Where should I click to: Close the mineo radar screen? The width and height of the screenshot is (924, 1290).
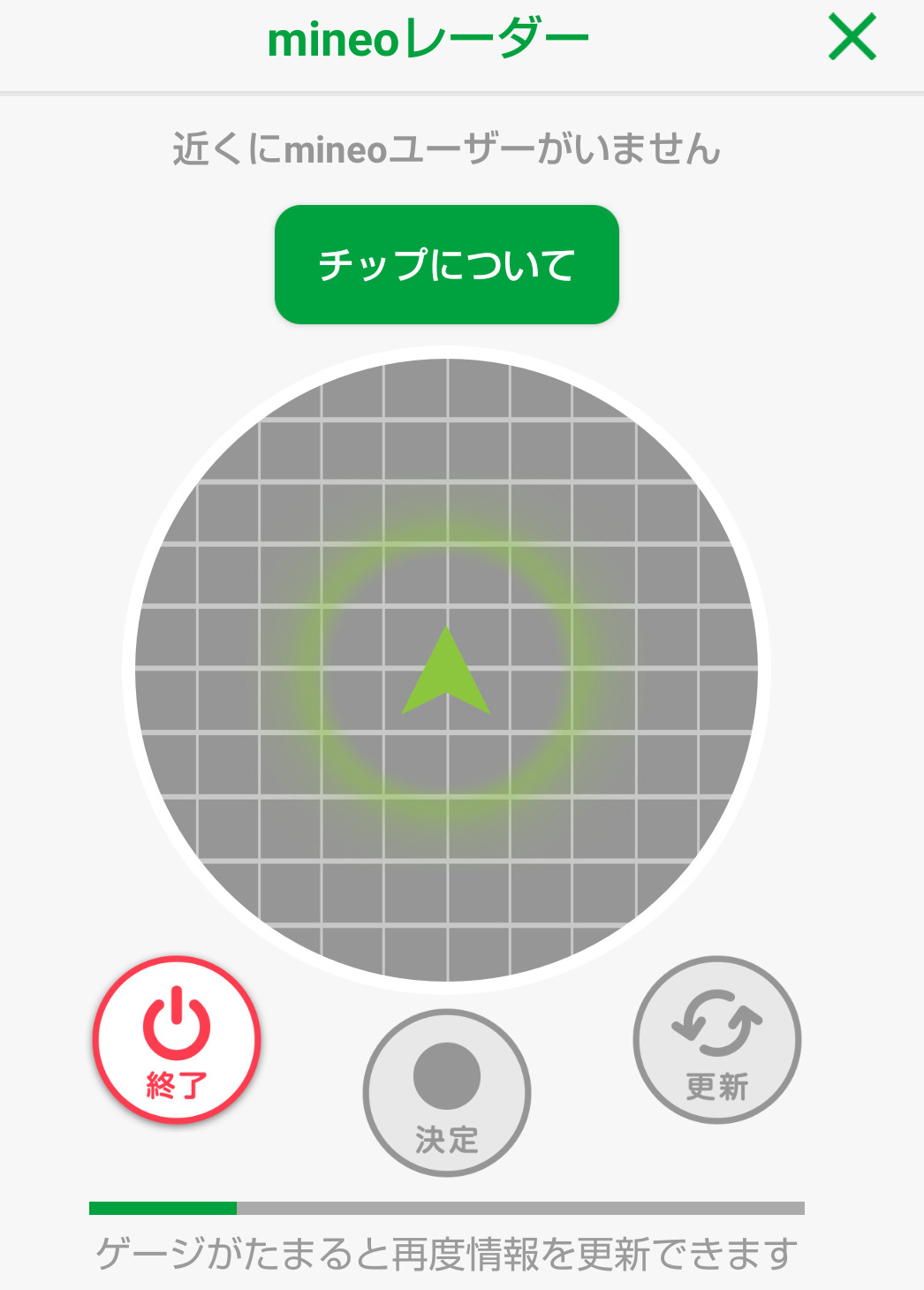point(852,37)
